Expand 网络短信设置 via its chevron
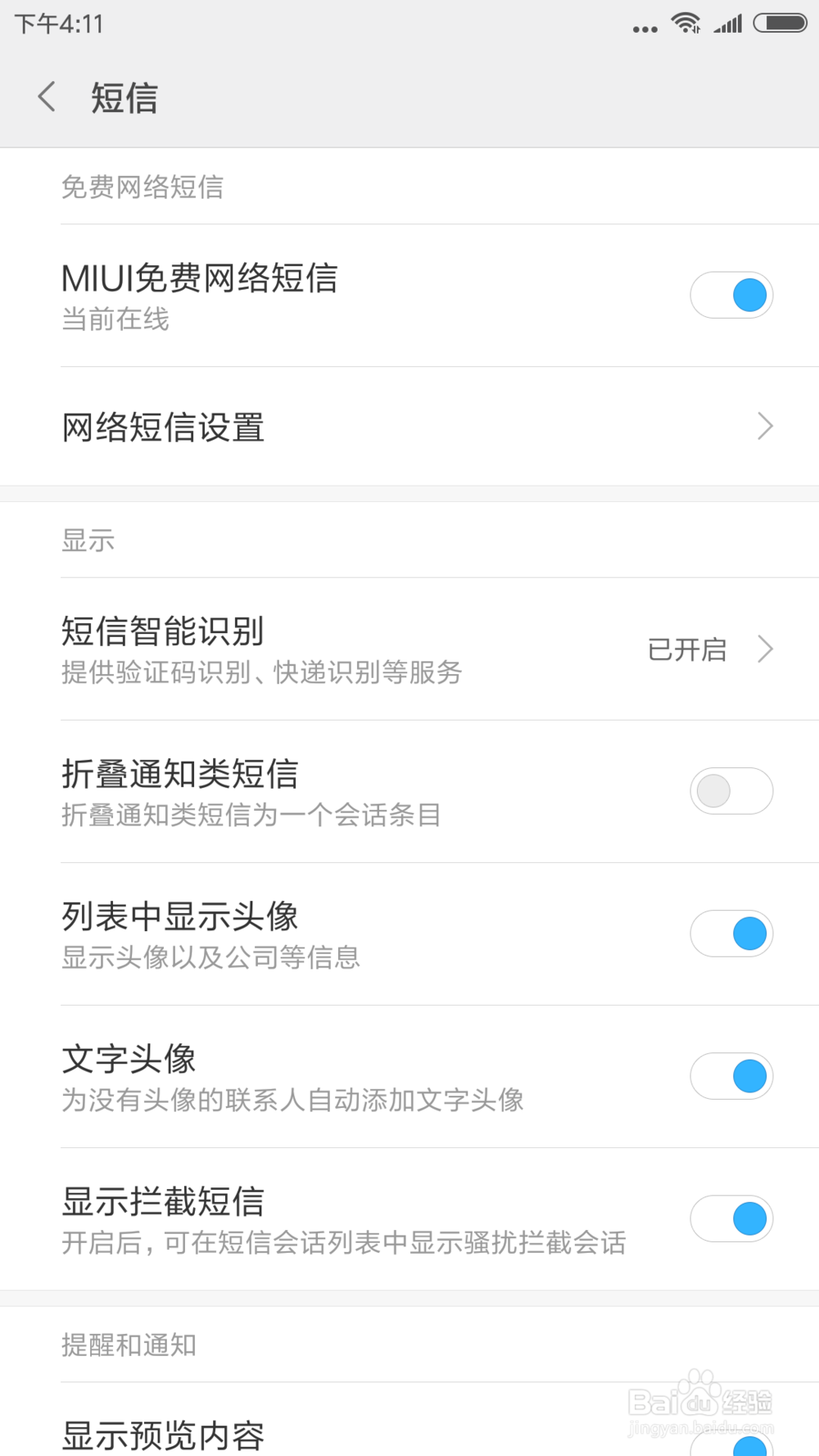819x1456 pixels. [765, 426]
